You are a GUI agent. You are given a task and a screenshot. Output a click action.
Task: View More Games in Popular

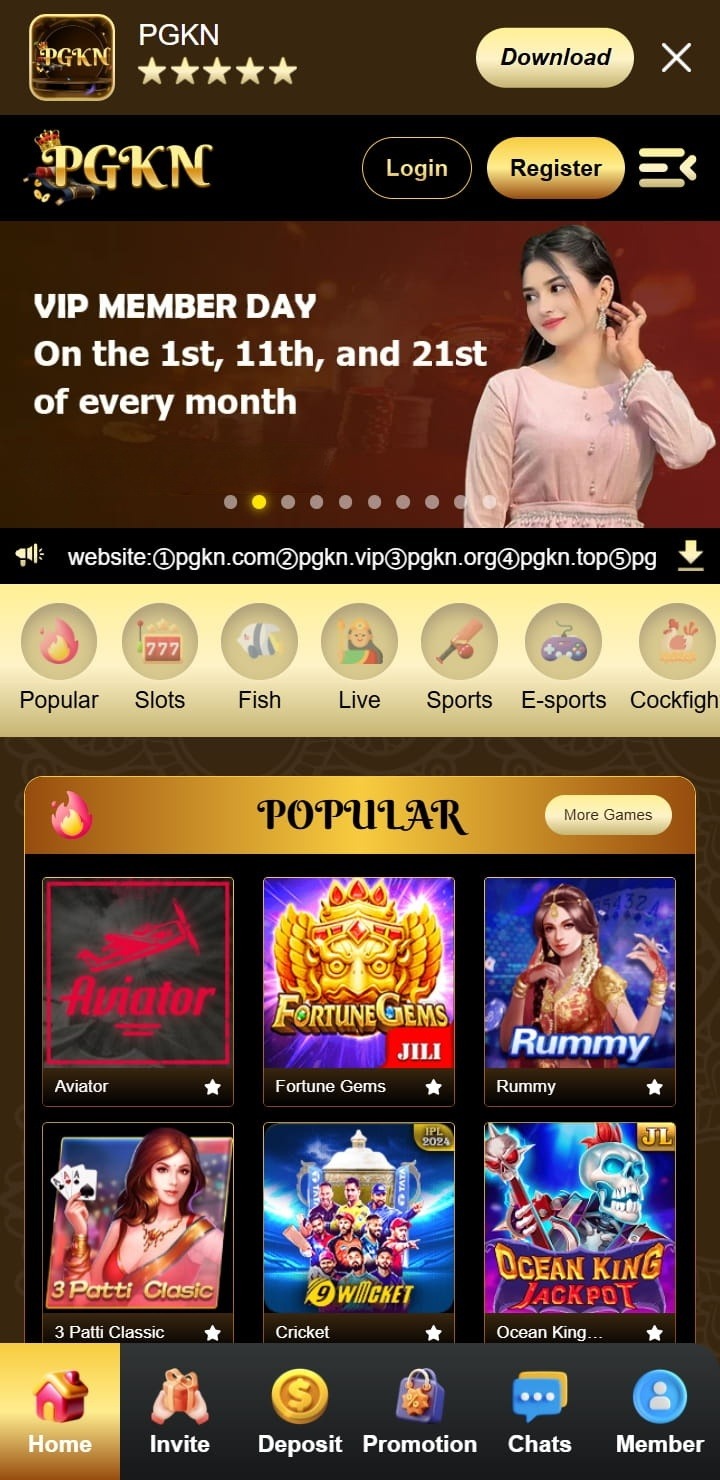[607, 815]
